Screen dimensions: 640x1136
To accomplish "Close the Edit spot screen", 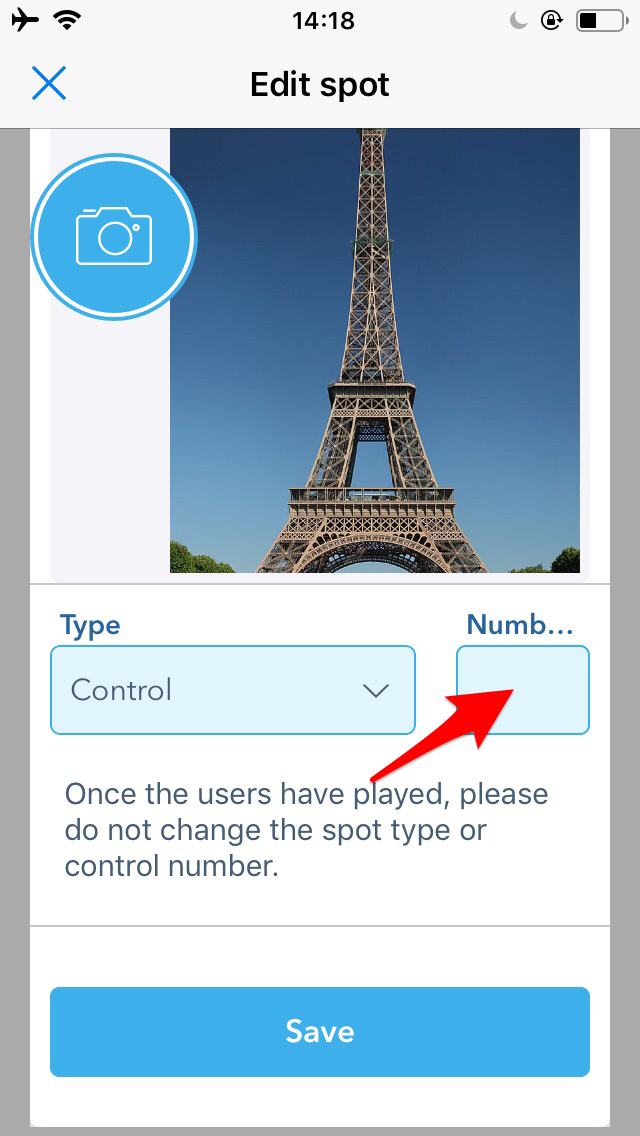I will point(49,83).
